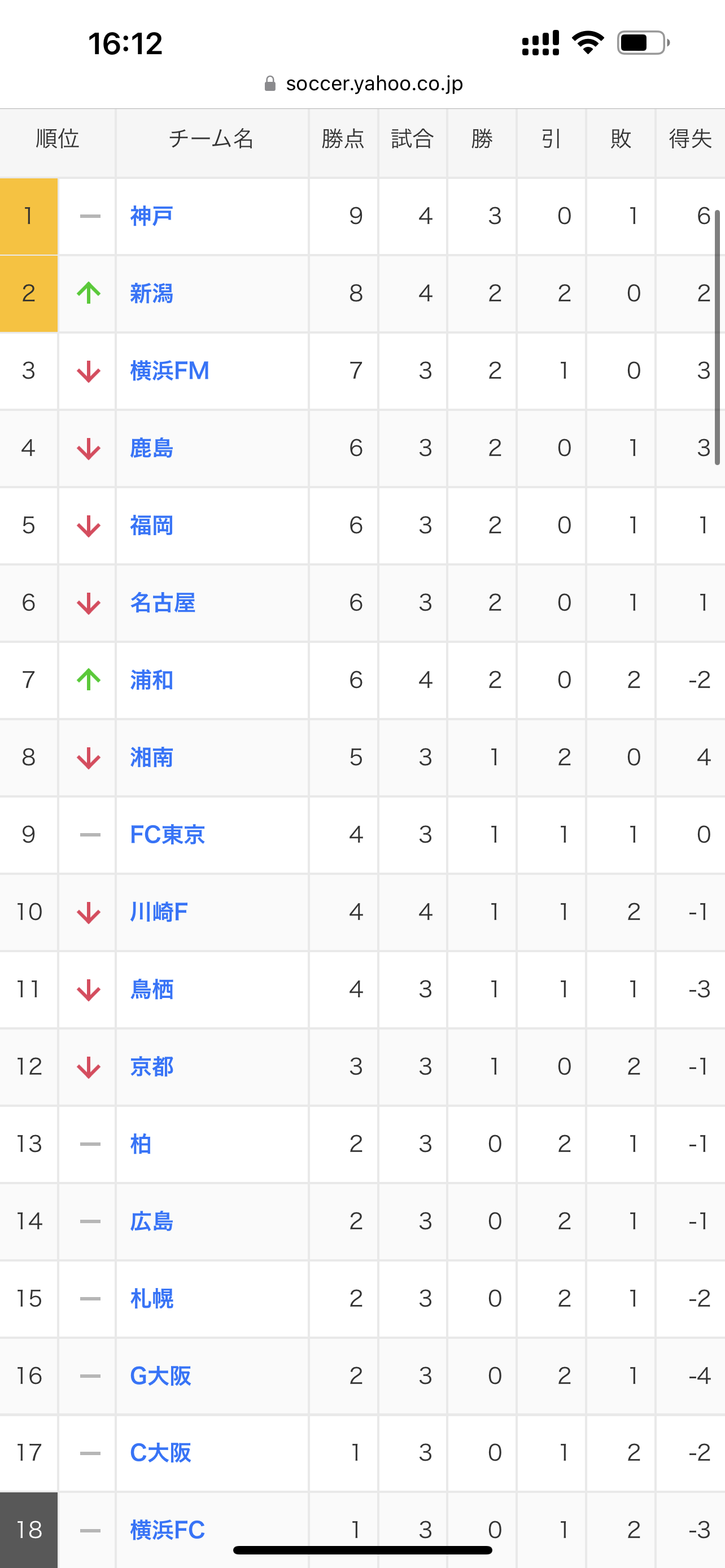Open the 神戸 team page

[151, 216]
